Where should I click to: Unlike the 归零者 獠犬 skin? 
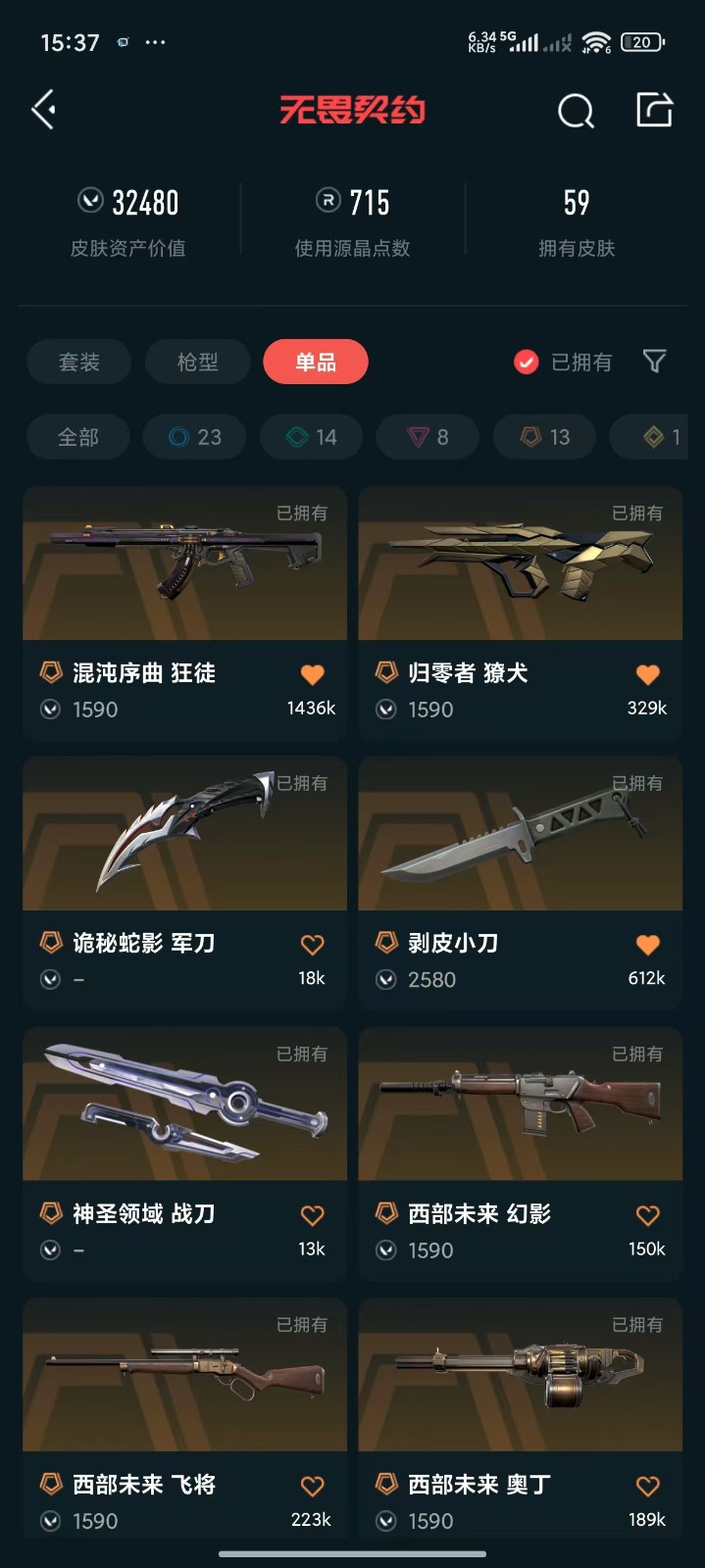647,674
